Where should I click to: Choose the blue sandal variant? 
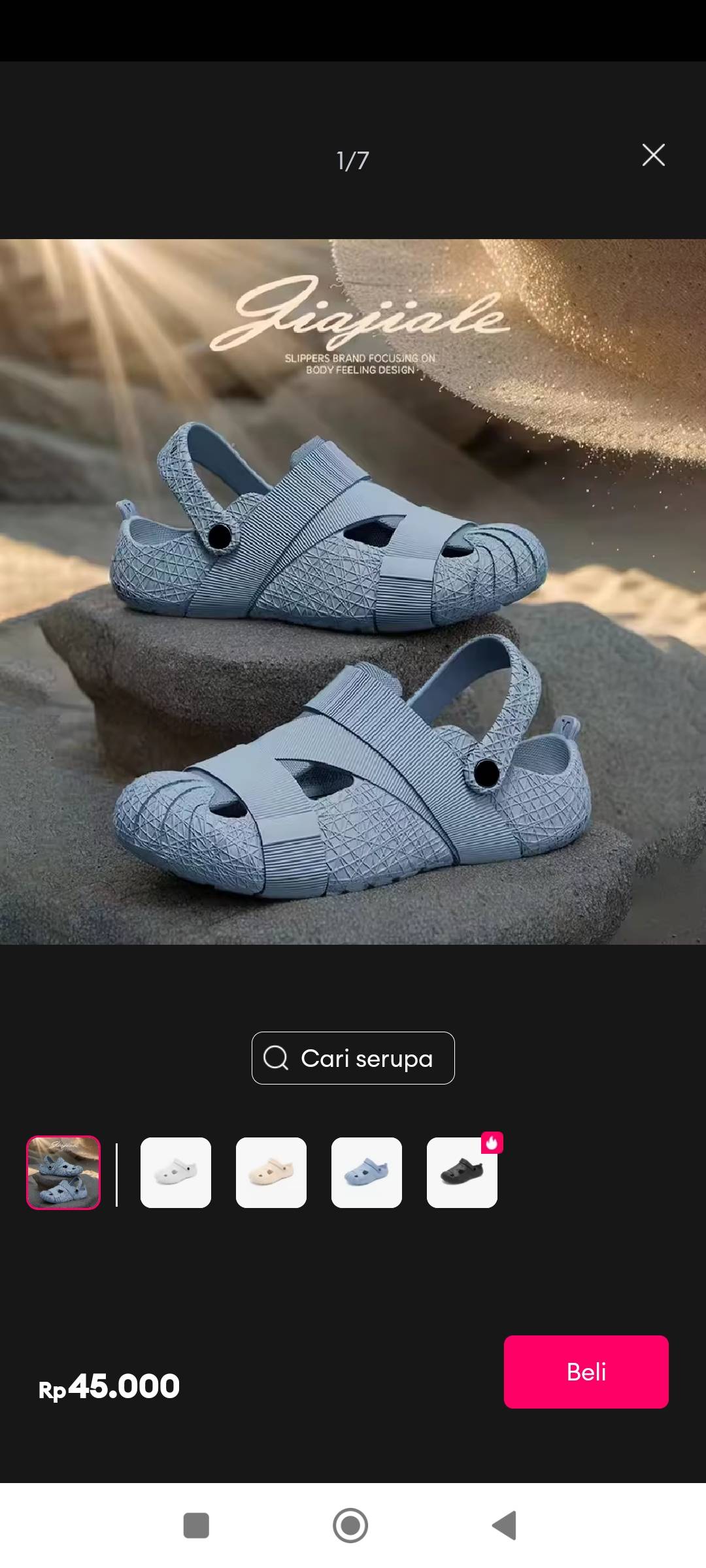point(367,1172)
